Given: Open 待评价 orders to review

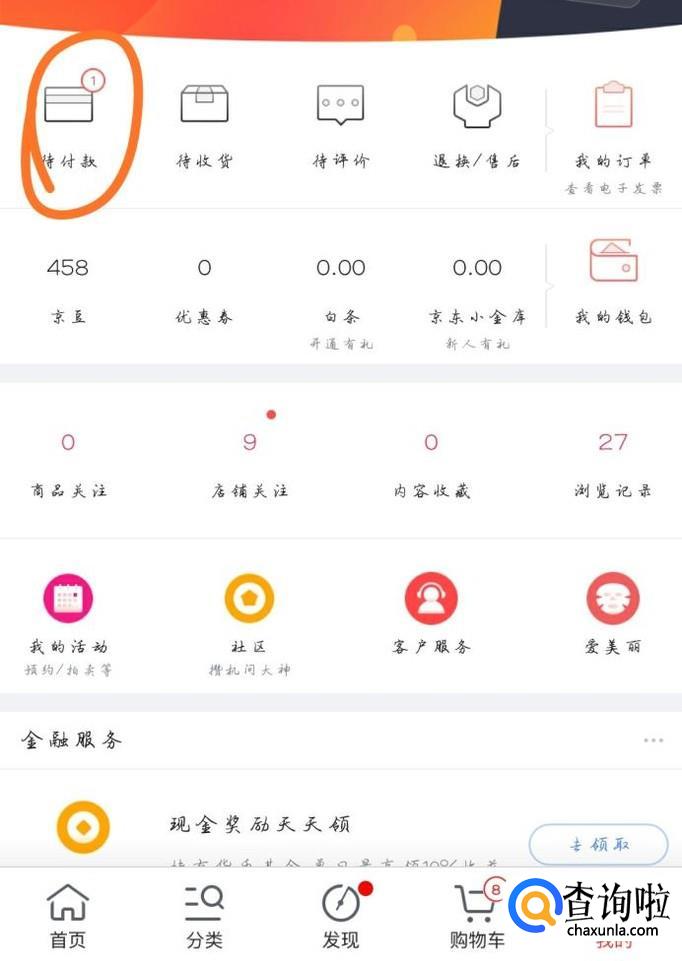Looking at the screenshot, I should pyautogui.click(x=340, y=123).
